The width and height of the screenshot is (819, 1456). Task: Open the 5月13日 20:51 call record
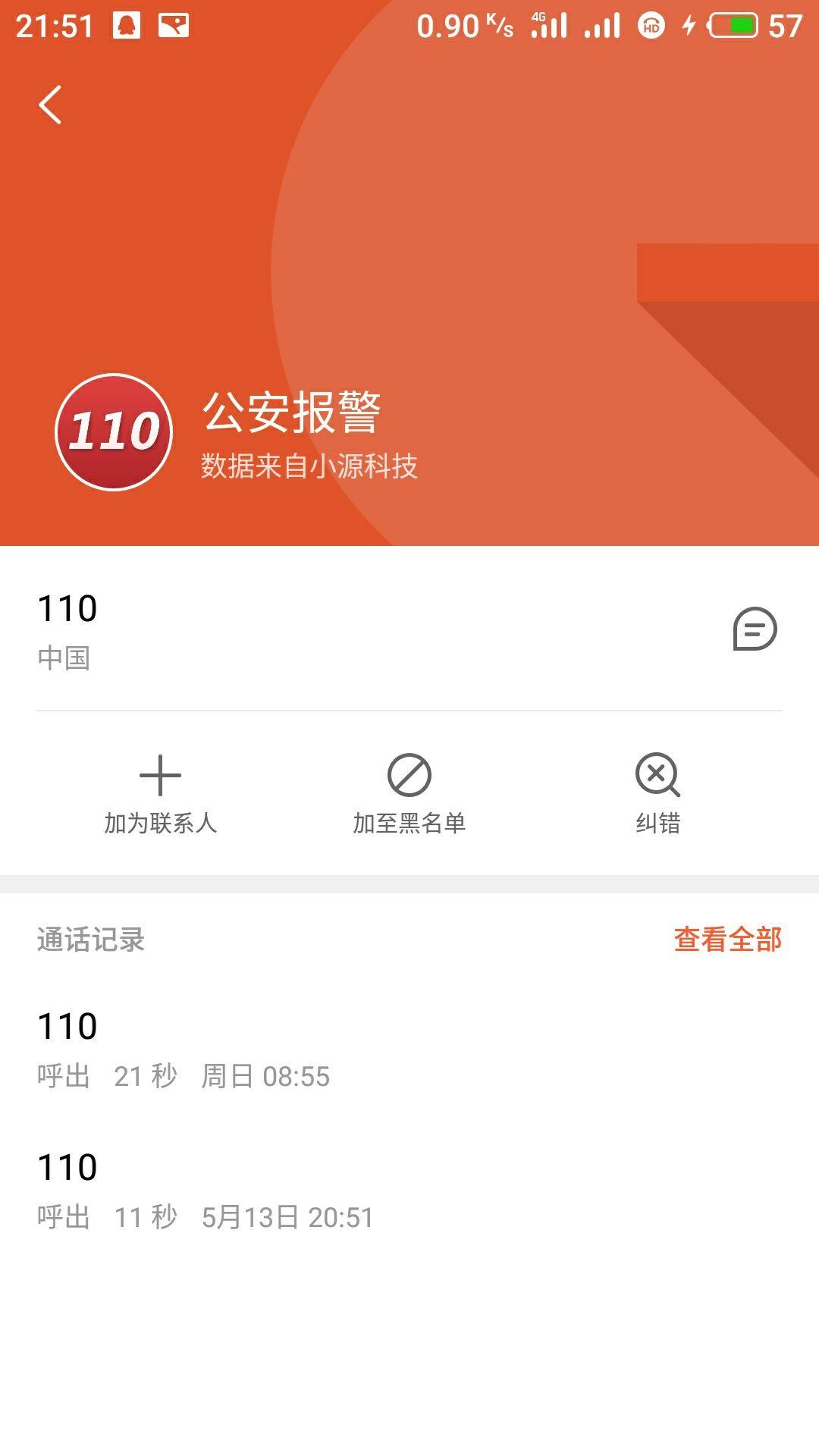(x=303, y=1190)
